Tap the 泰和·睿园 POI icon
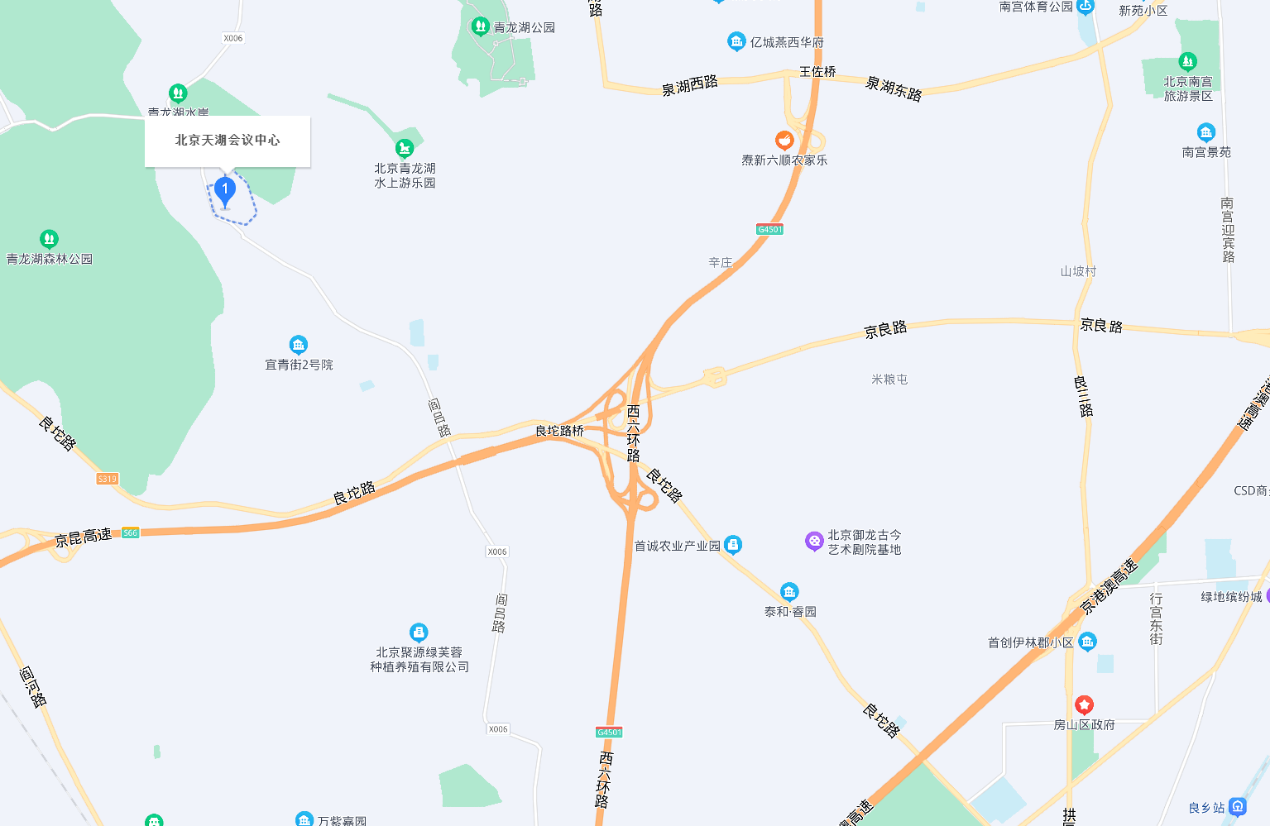 tap(790, 591)
